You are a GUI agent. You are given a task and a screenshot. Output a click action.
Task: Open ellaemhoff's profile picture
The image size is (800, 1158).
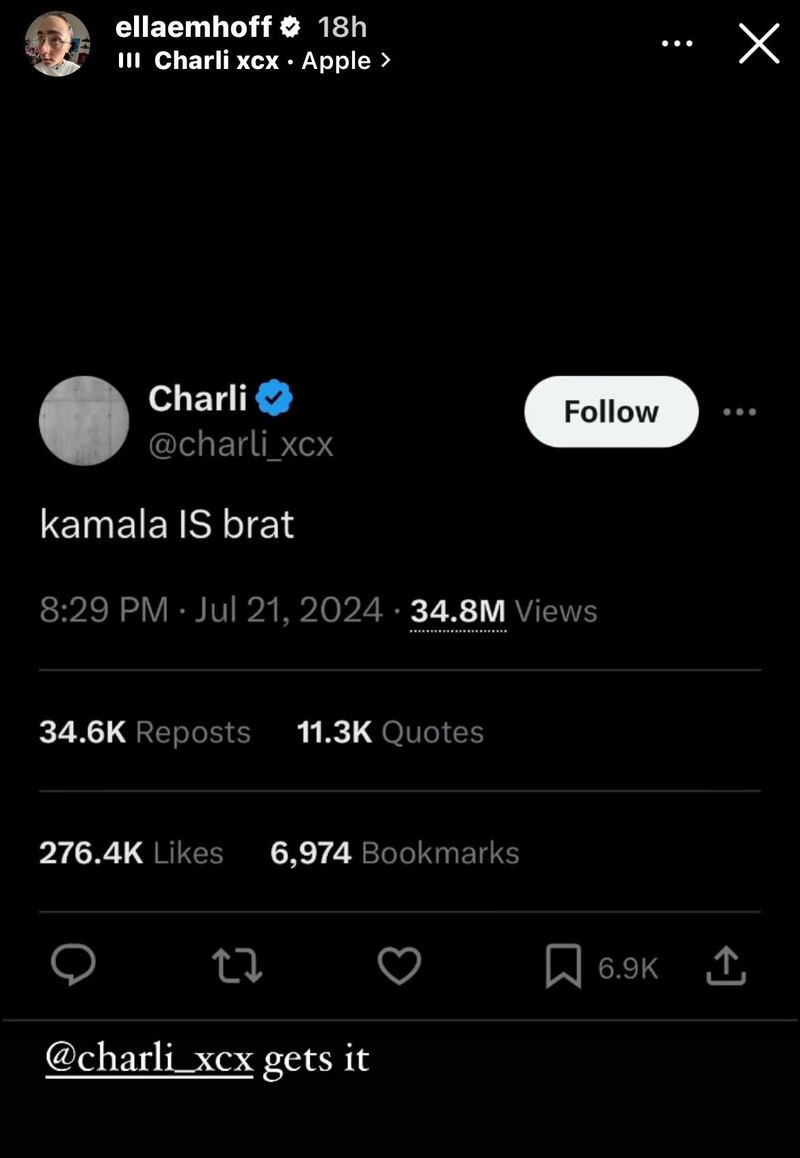pos(58,44)
